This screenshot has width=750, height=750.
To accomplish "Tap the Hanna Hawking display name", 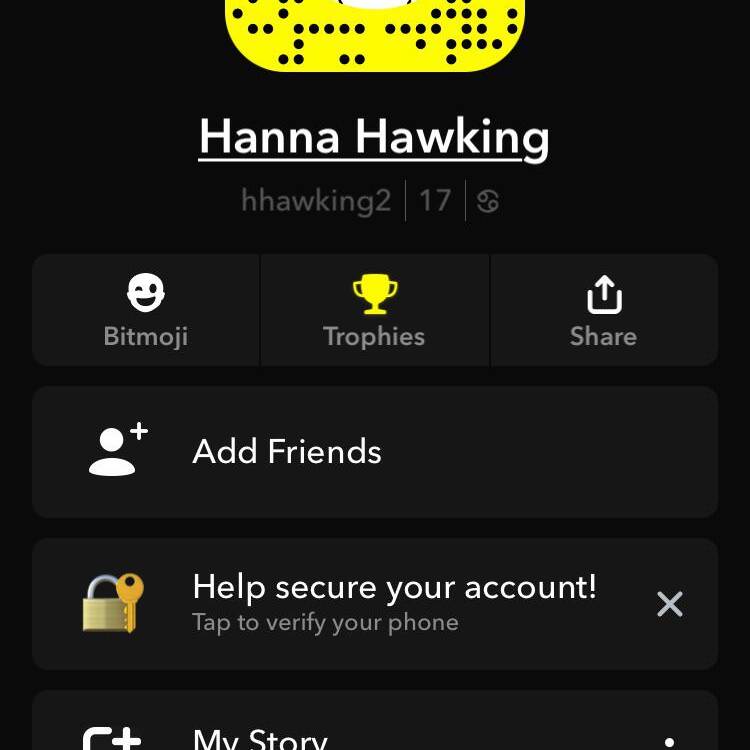I will click(374, 137).
